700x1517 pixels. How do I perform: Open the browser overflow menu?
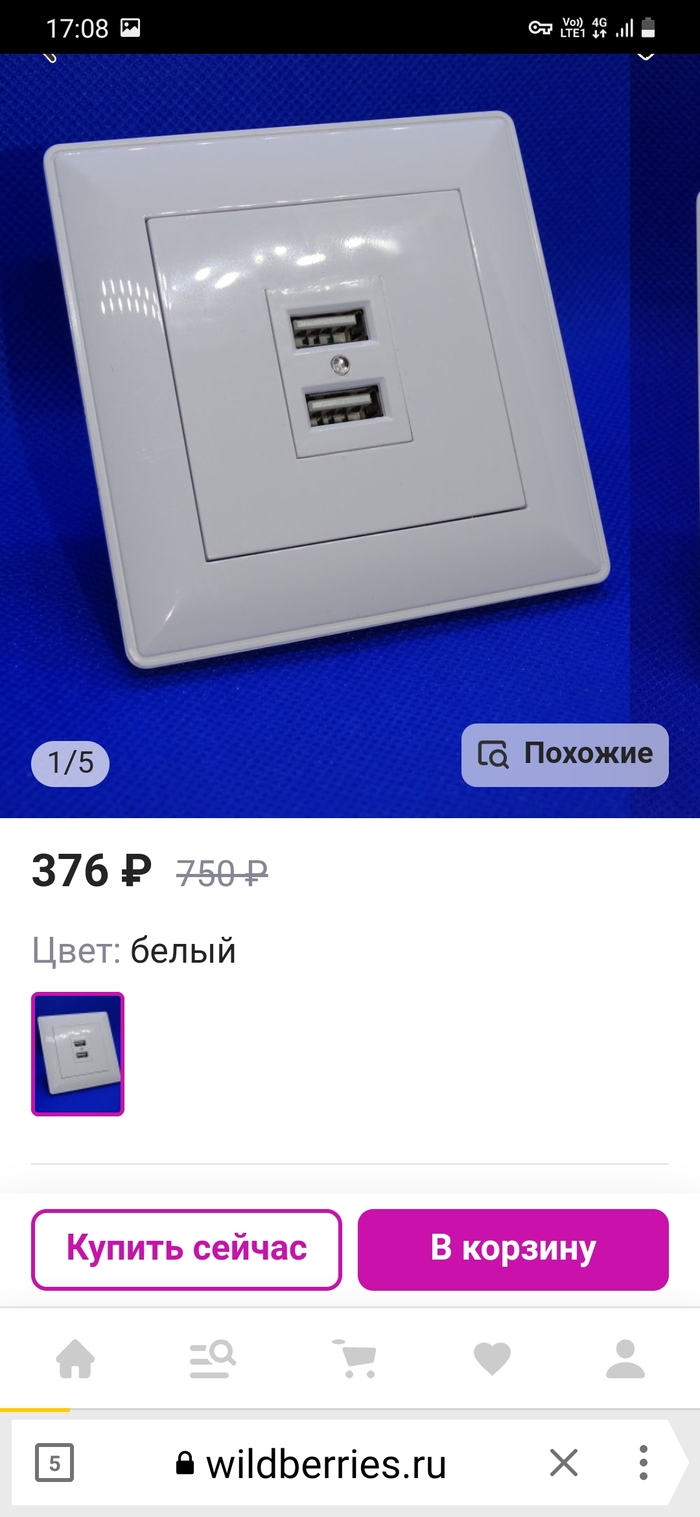click(x=644, y=1465)
